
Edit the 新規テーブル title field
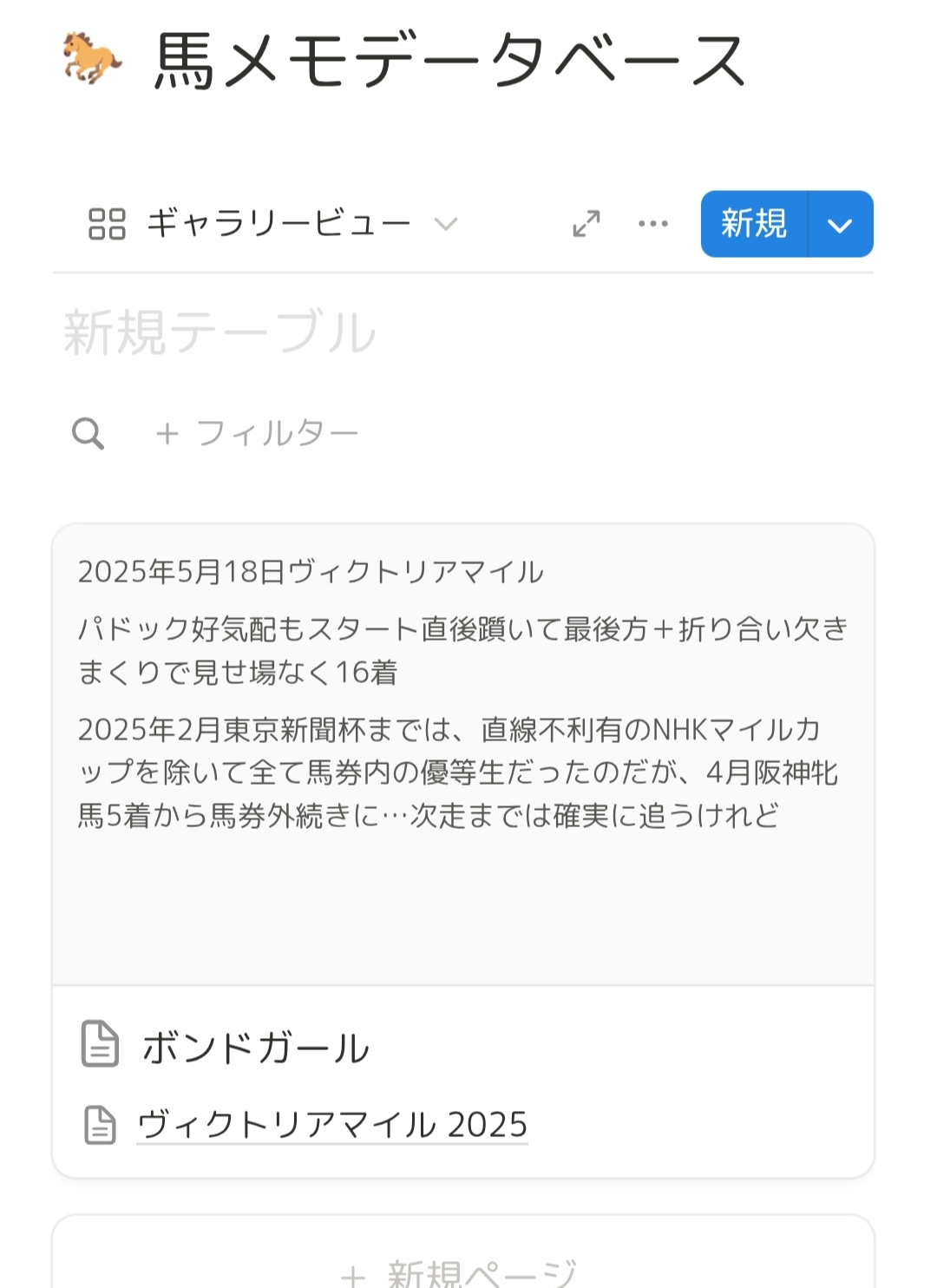(x=220, y=332)
